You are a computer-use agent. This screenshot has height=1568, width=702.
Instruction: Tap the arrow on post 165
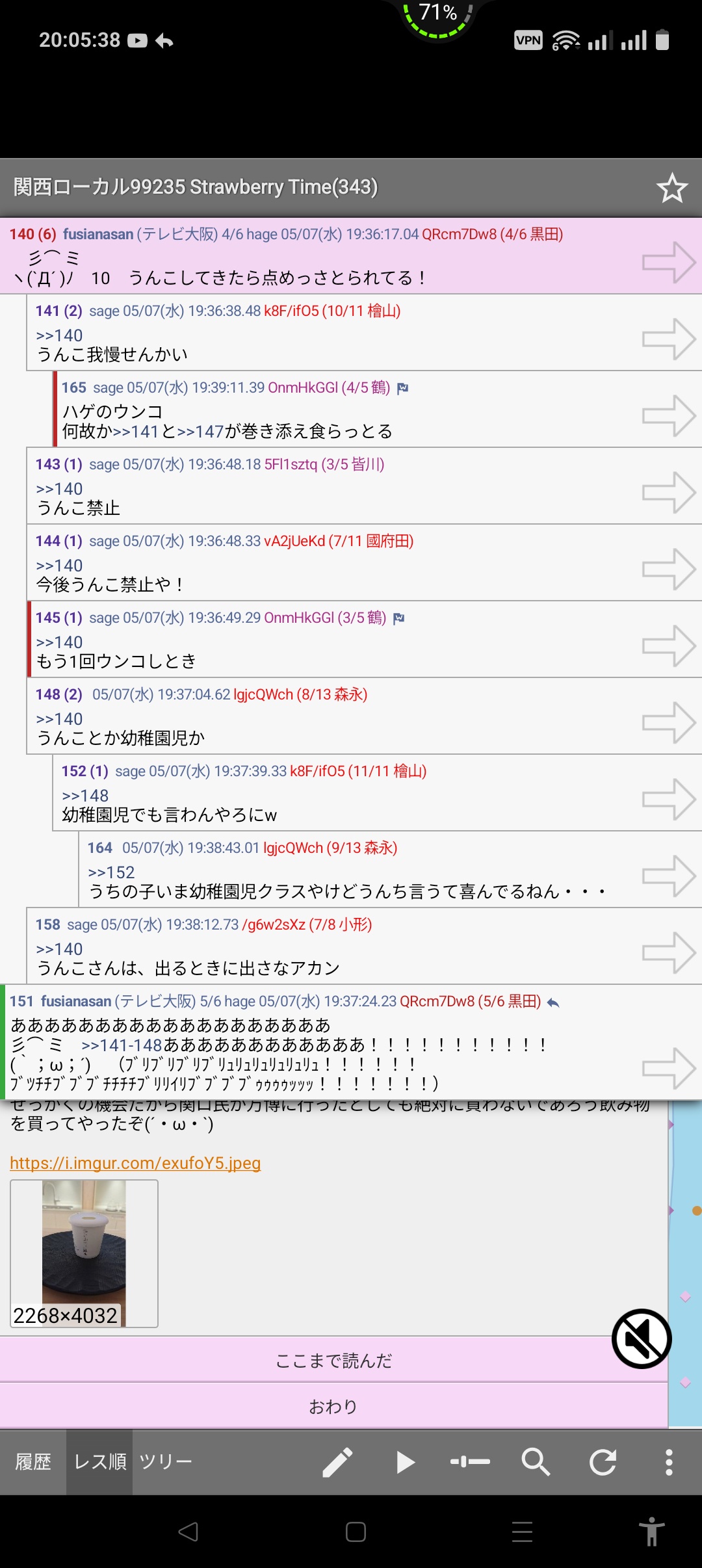pyautogui.click(x=669, y=416)
